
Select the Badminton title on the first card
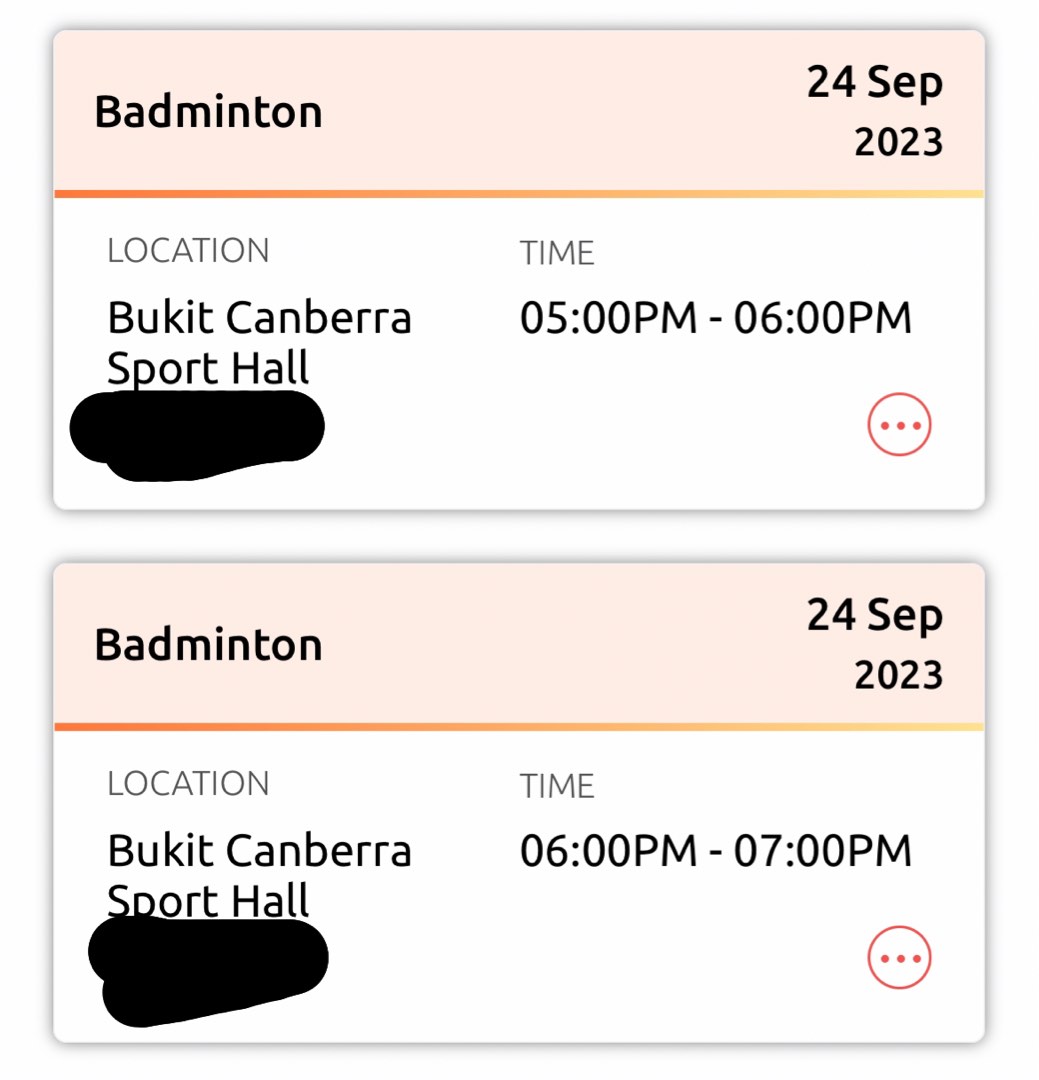(x=207, y=112)
